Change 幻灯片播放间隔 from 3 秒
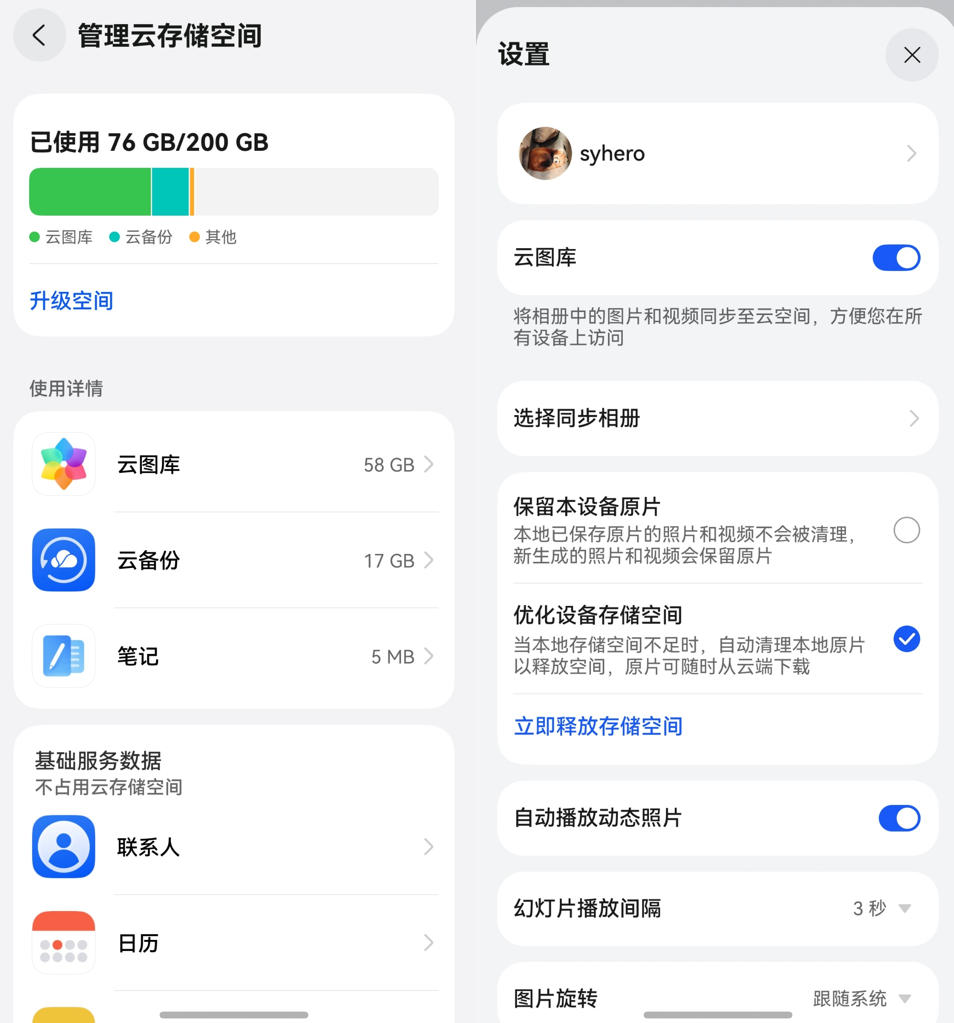This screenshot has width=954, height=1023. coord(881,909)
